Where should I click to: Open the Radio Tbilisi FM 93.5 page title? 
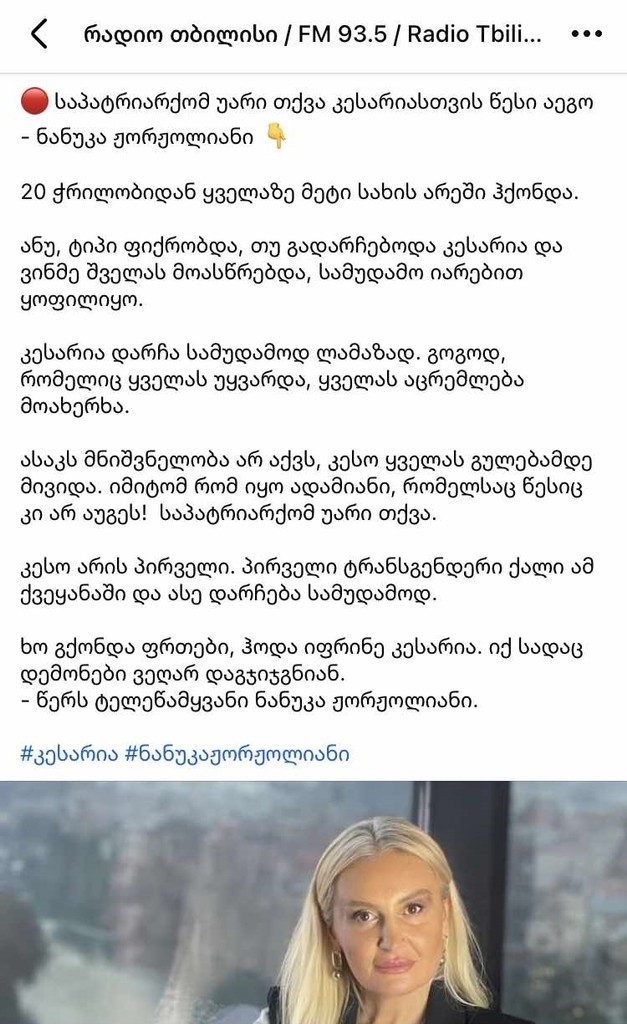point(312,34)
